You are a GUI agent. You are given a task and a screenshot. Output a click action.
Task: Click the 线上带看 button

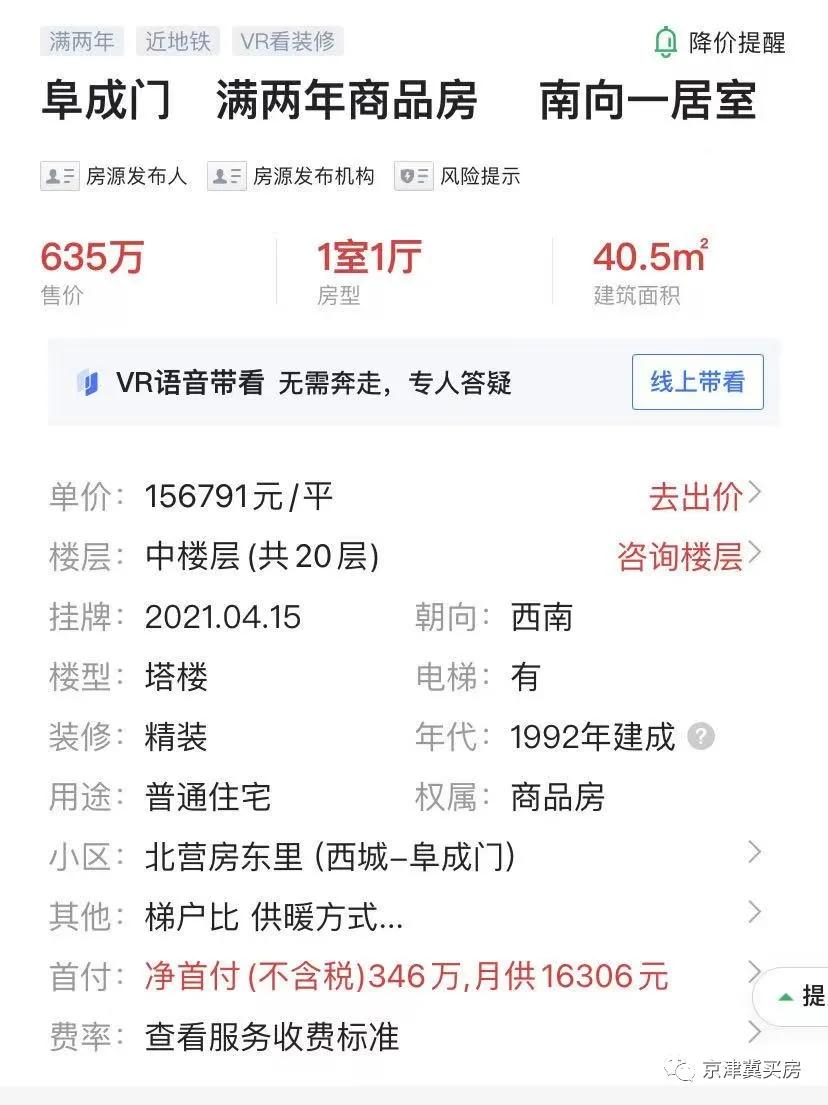698,381
